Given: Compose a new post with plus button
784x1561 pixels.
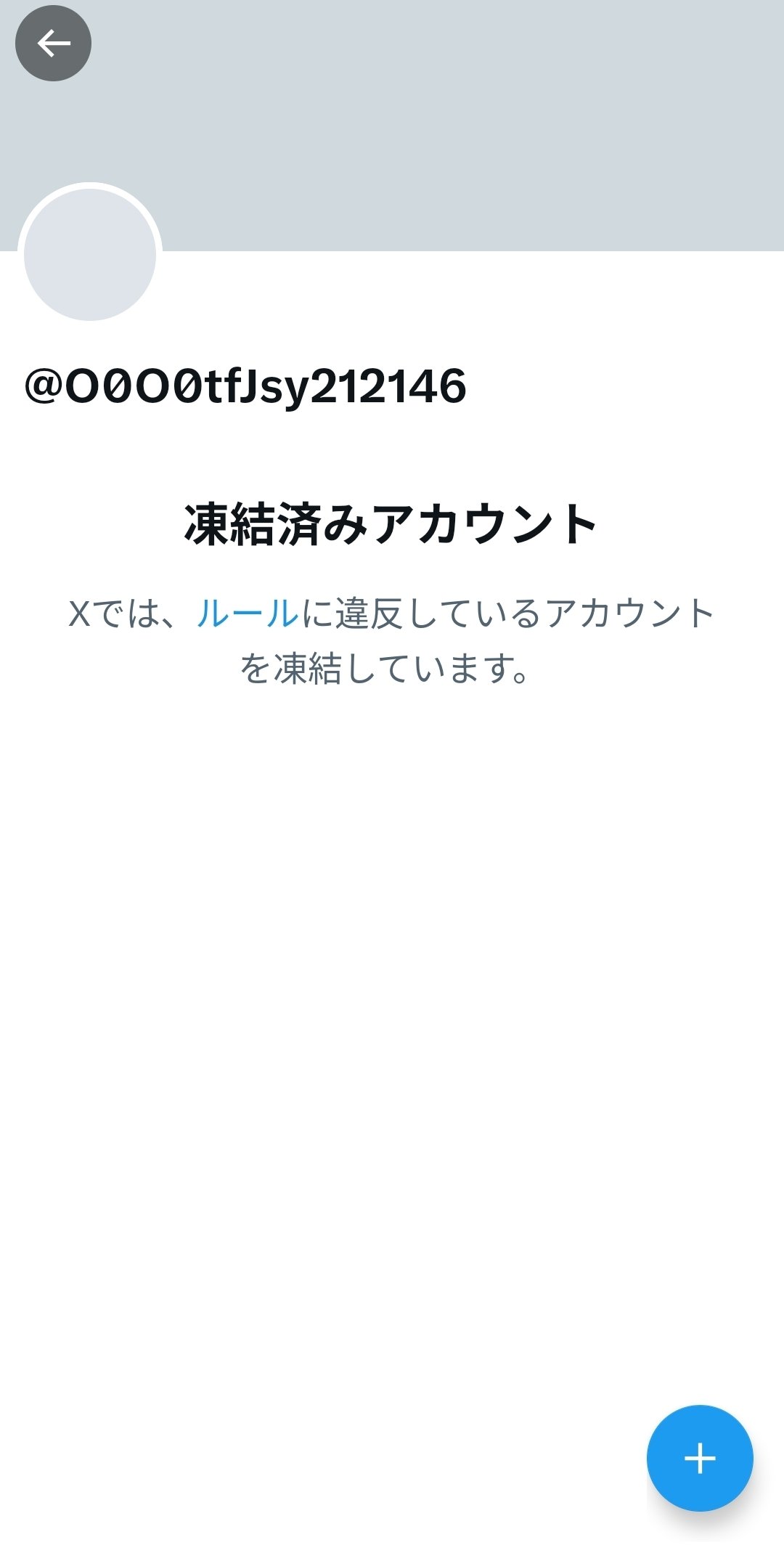Looking at the screenshot, I should [x=700, y=1458].
